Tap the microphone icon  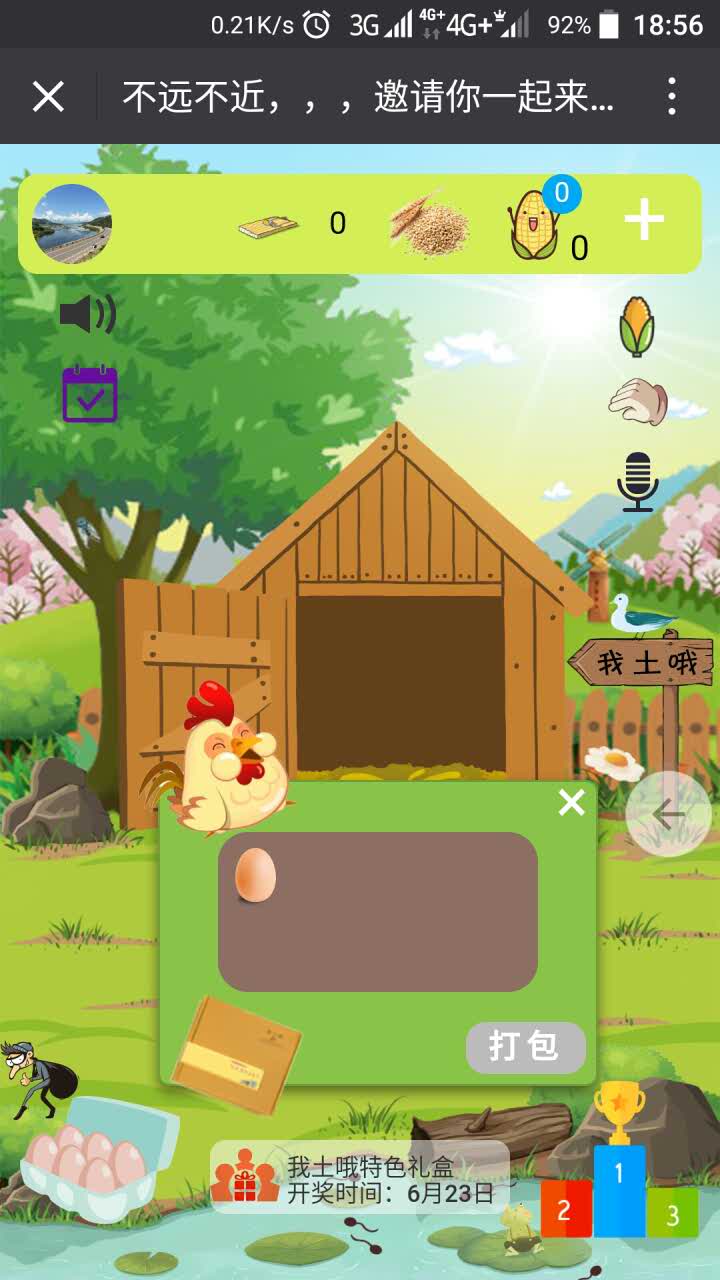point(637,482)
